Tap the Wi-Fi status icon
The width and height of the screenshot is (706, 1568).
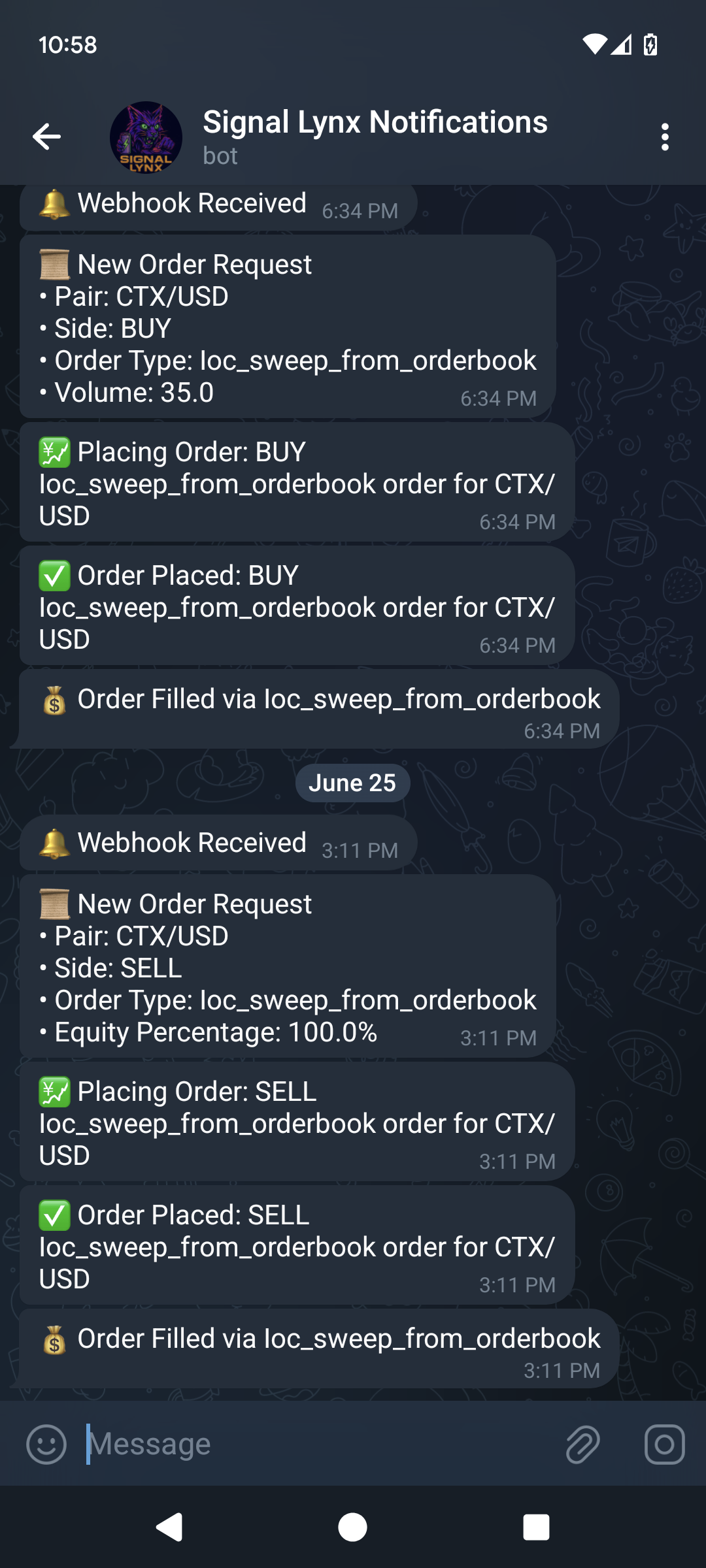596,45
